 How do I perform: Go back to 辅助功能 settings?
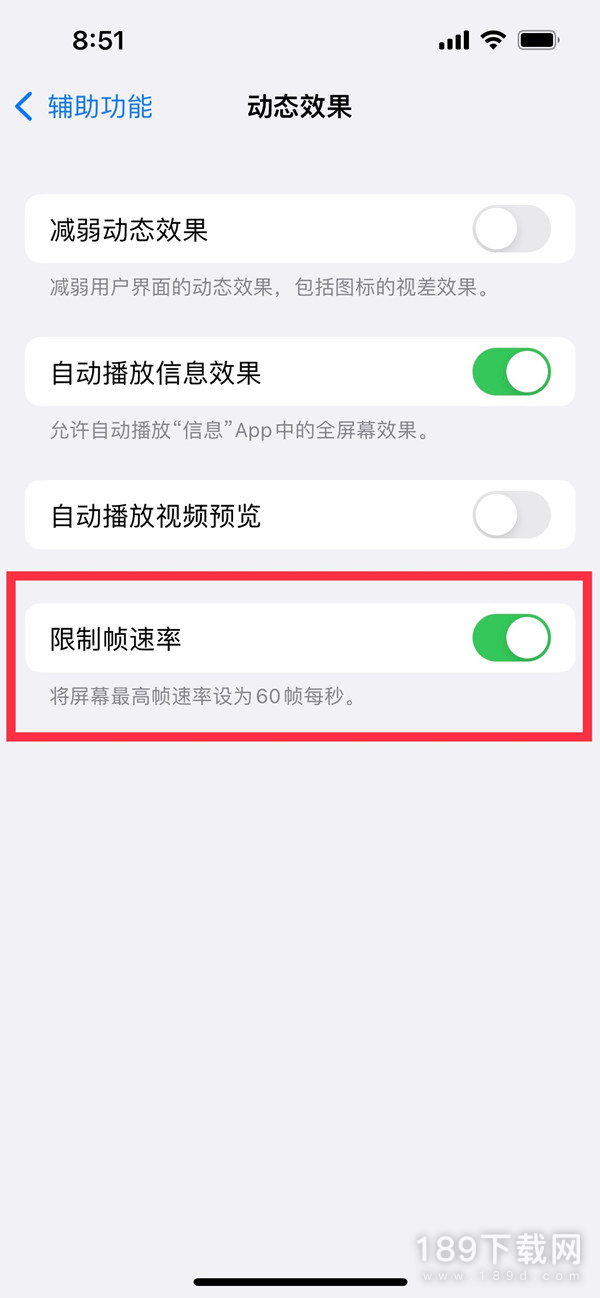point(84,106)
